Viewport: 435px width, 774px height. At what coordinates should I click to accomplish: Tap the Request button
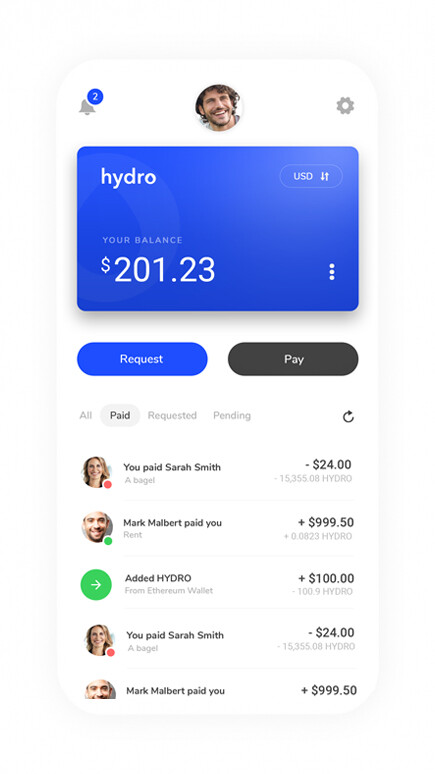[x=142, y=359]
